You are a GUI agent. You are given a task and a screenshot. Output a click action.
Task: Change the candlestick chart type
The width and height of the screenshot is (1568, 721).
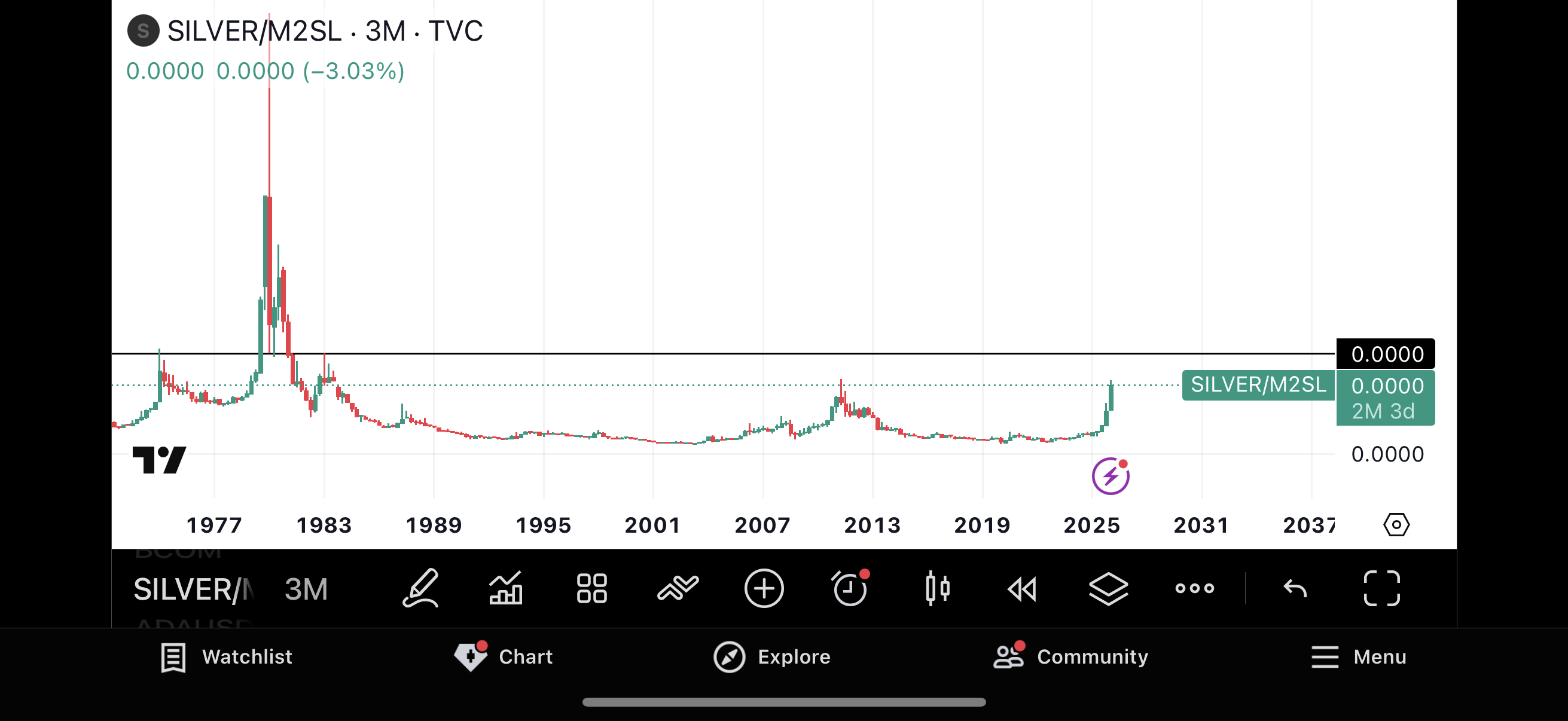936,588
